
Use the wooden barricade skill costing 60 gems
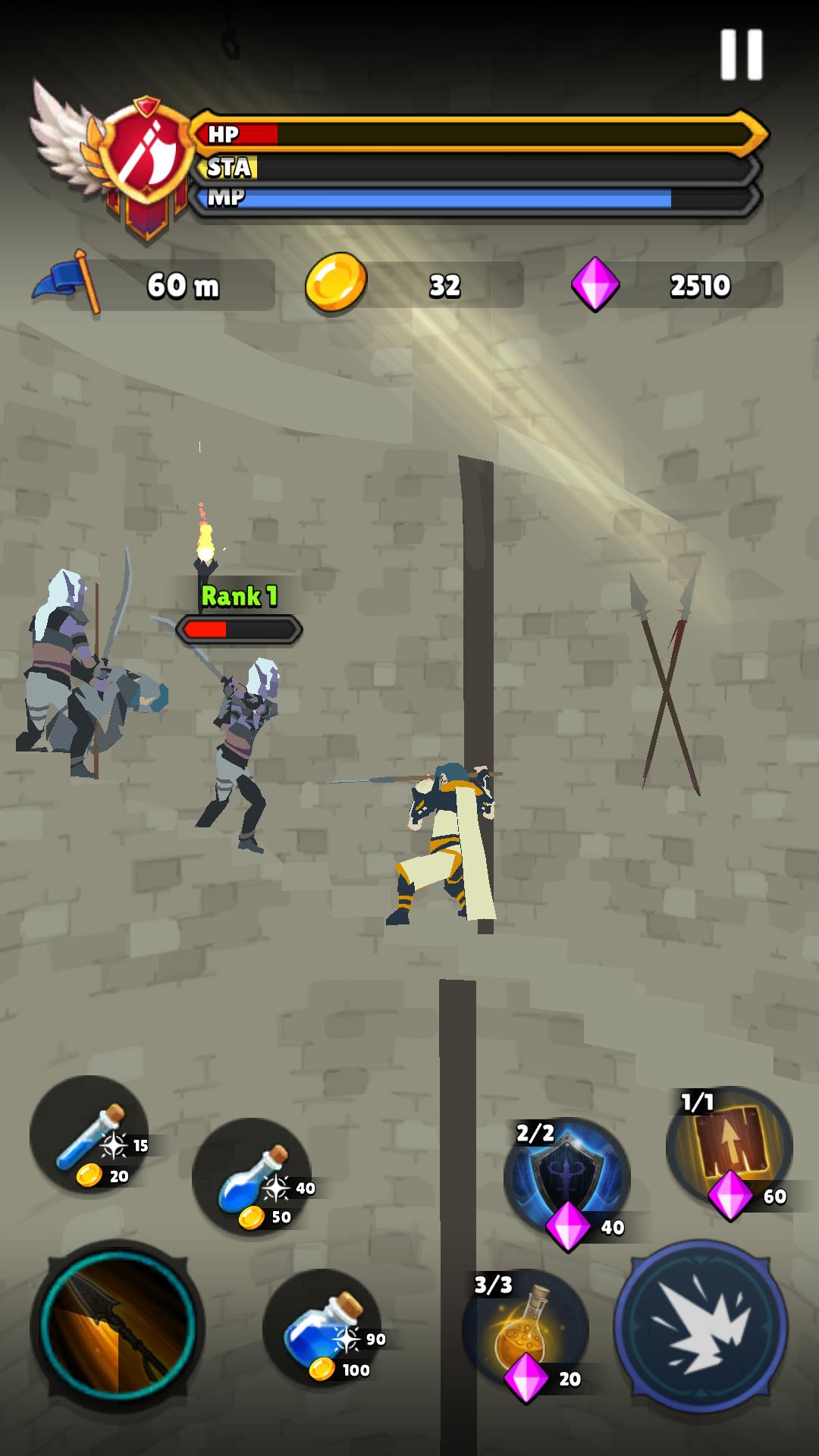(x=729, y=1147)
